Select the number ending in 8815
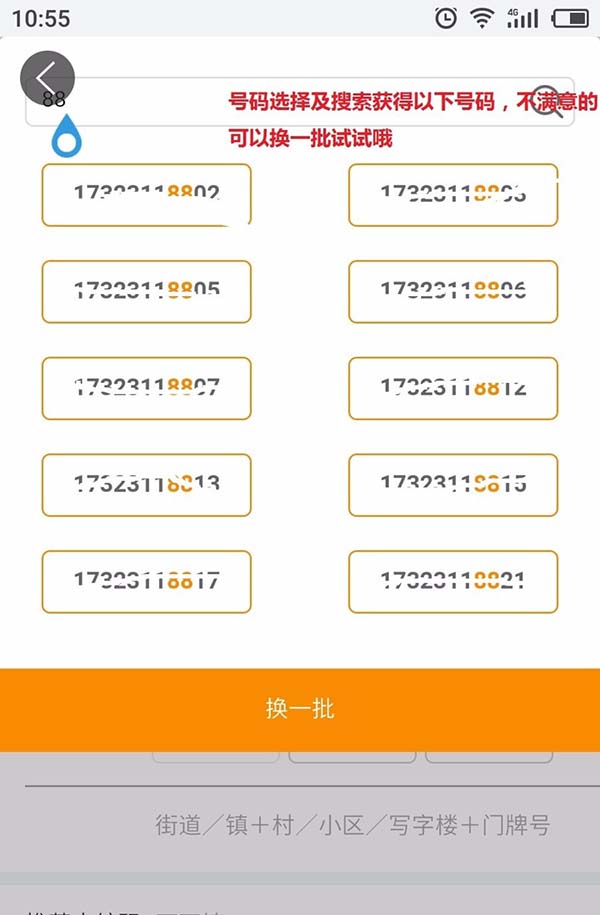Image resolution: width=600 pixels, height=915 pixels. coord(452,485)
